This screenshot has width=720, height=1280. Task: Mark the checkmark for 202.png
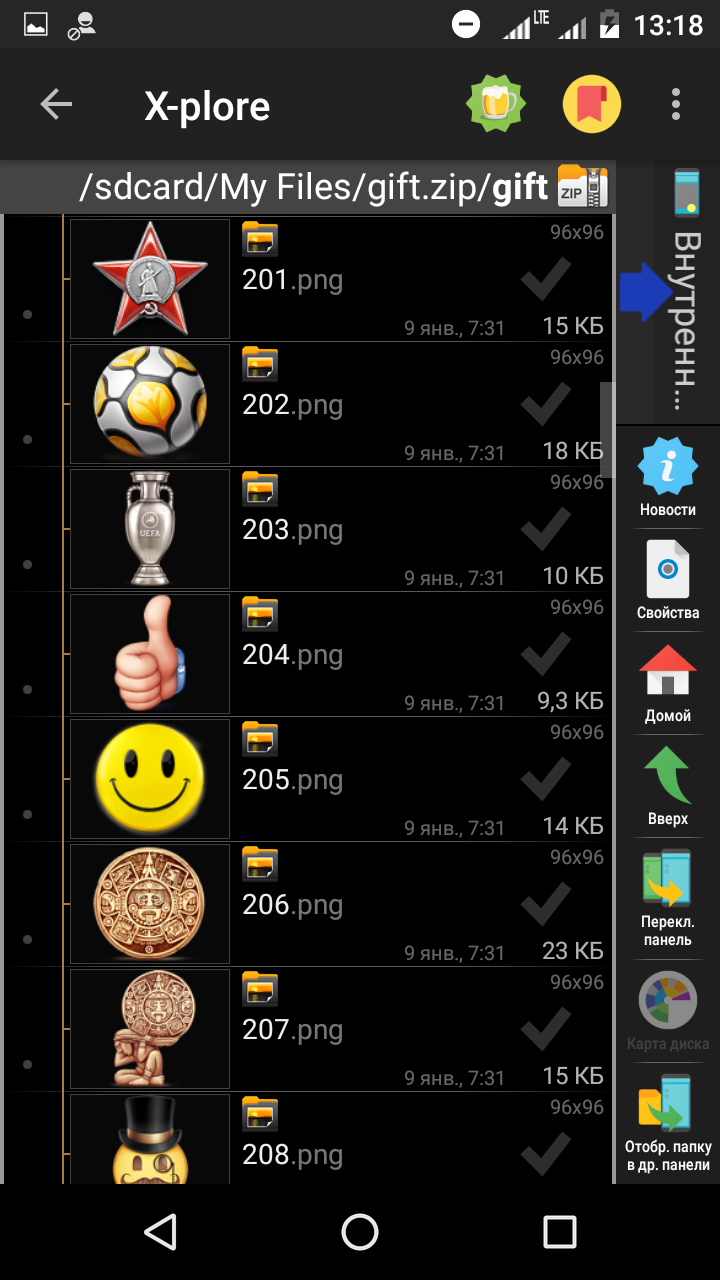[546, 405]
